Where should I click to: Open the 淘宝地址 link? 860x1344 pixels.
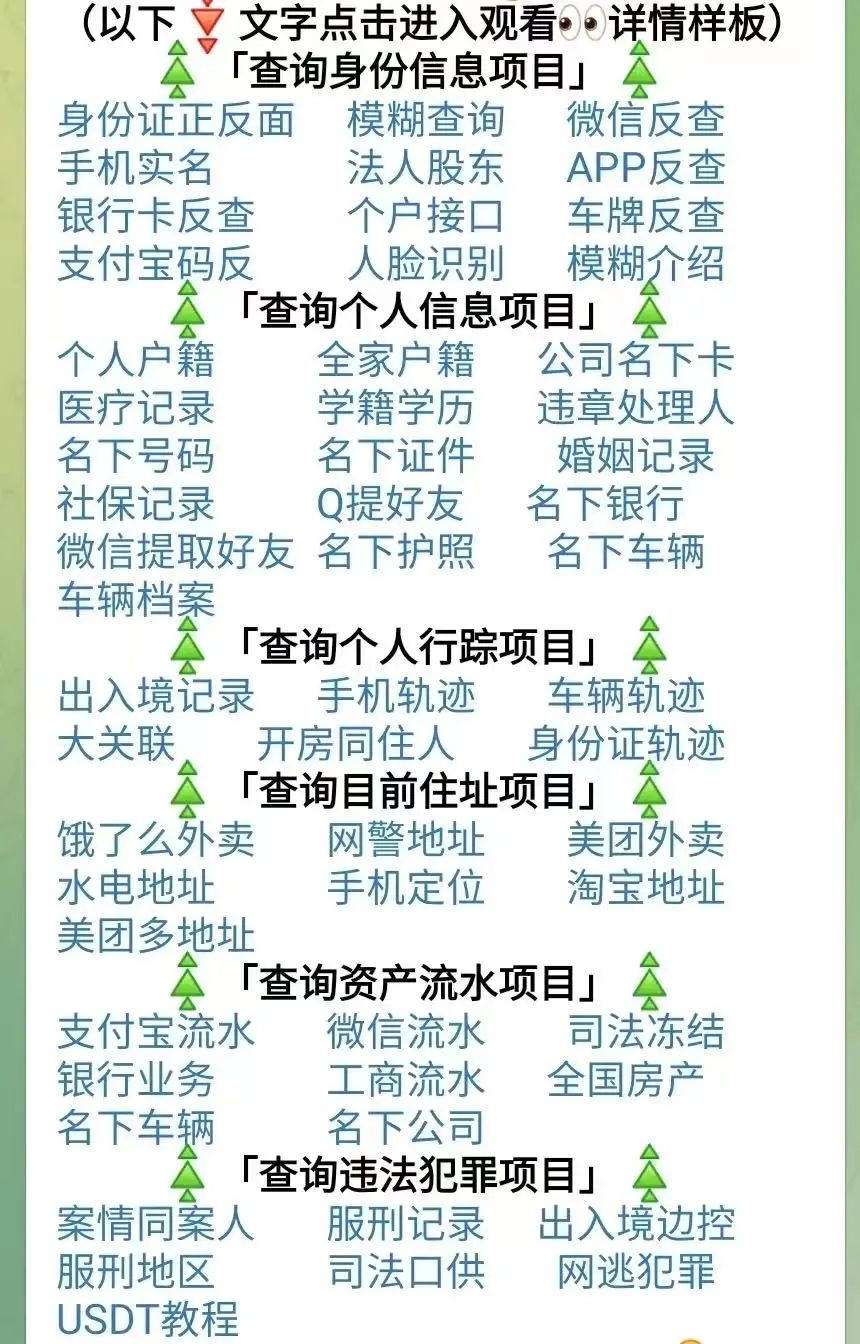(645, 888)
